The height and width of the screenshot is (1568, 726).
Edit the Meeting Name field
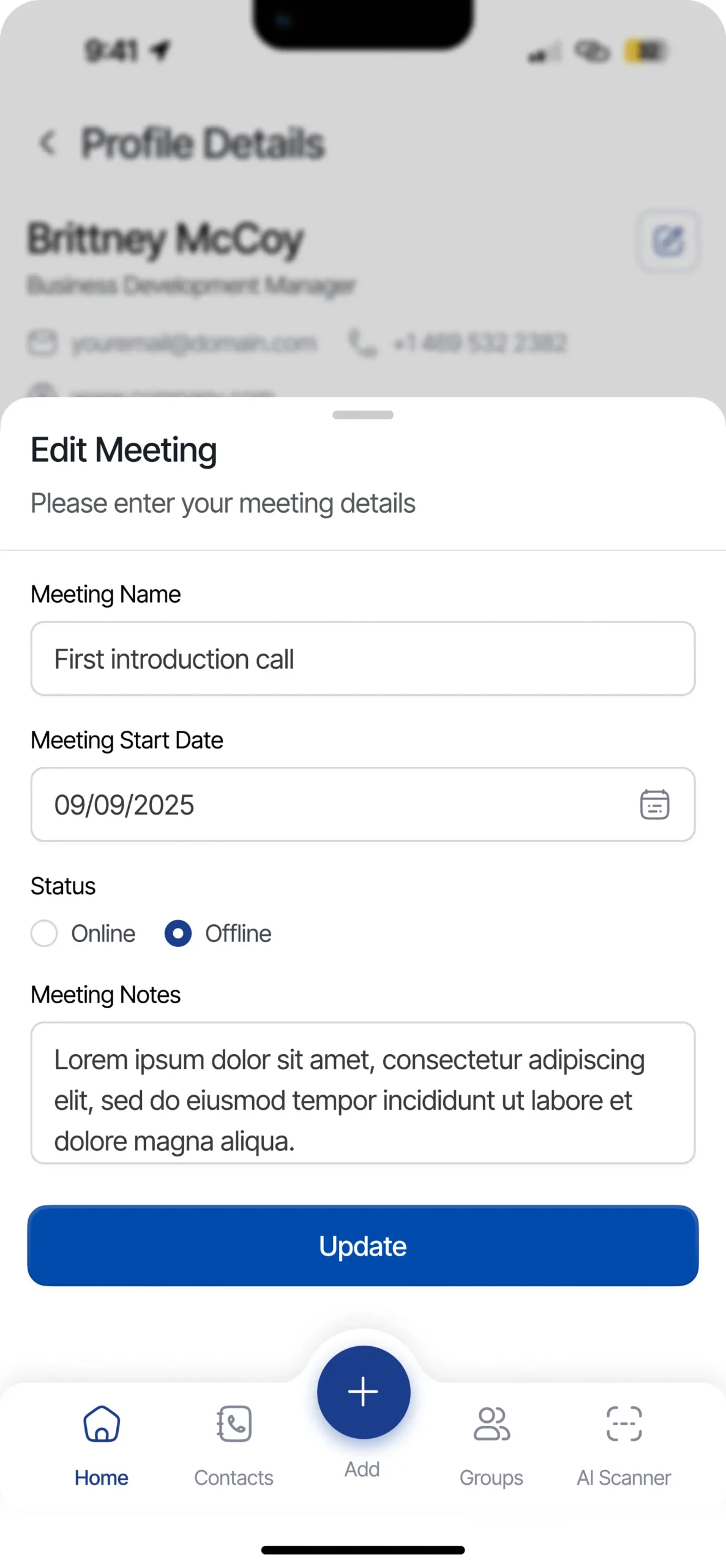click(x=362, y=658)
